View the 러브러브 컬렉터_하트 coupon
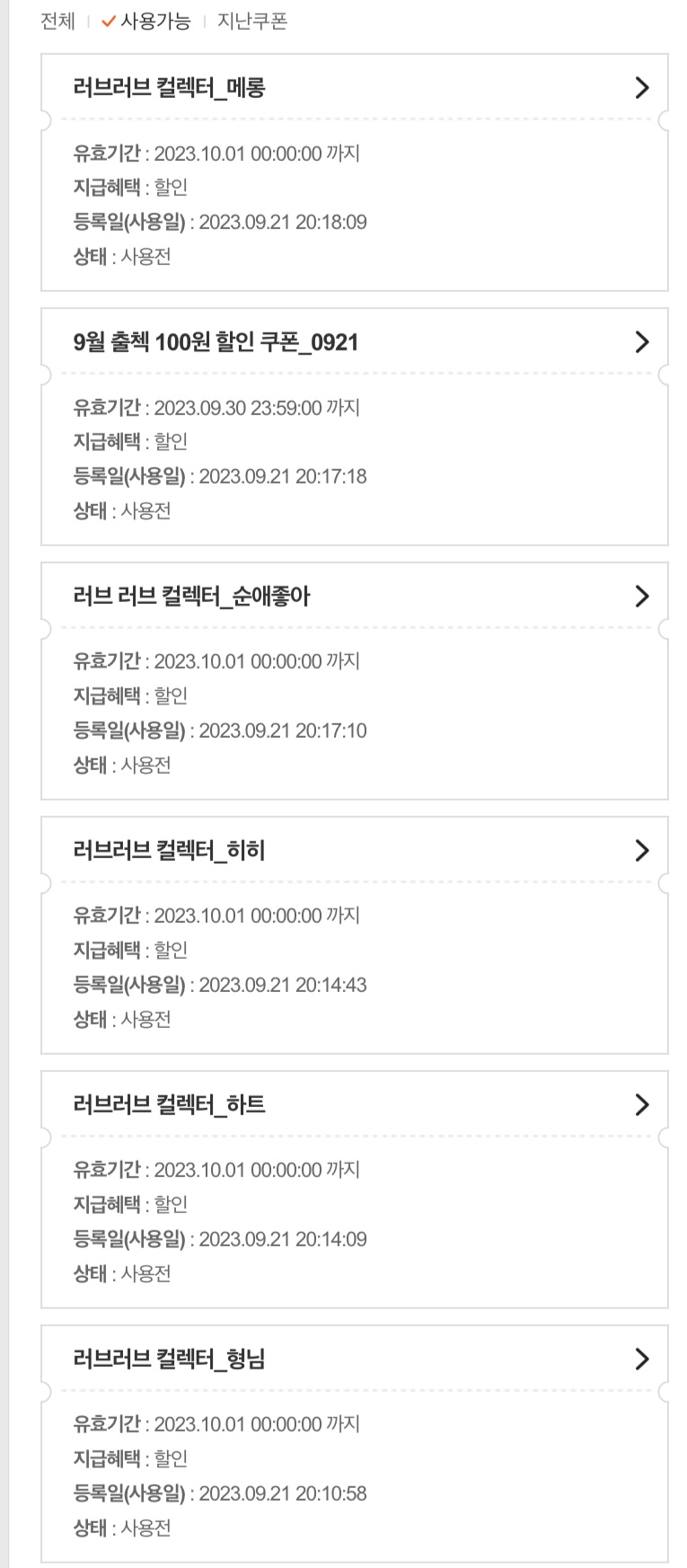This screenshot has width=687, height=1568. tap(355, 1105)
